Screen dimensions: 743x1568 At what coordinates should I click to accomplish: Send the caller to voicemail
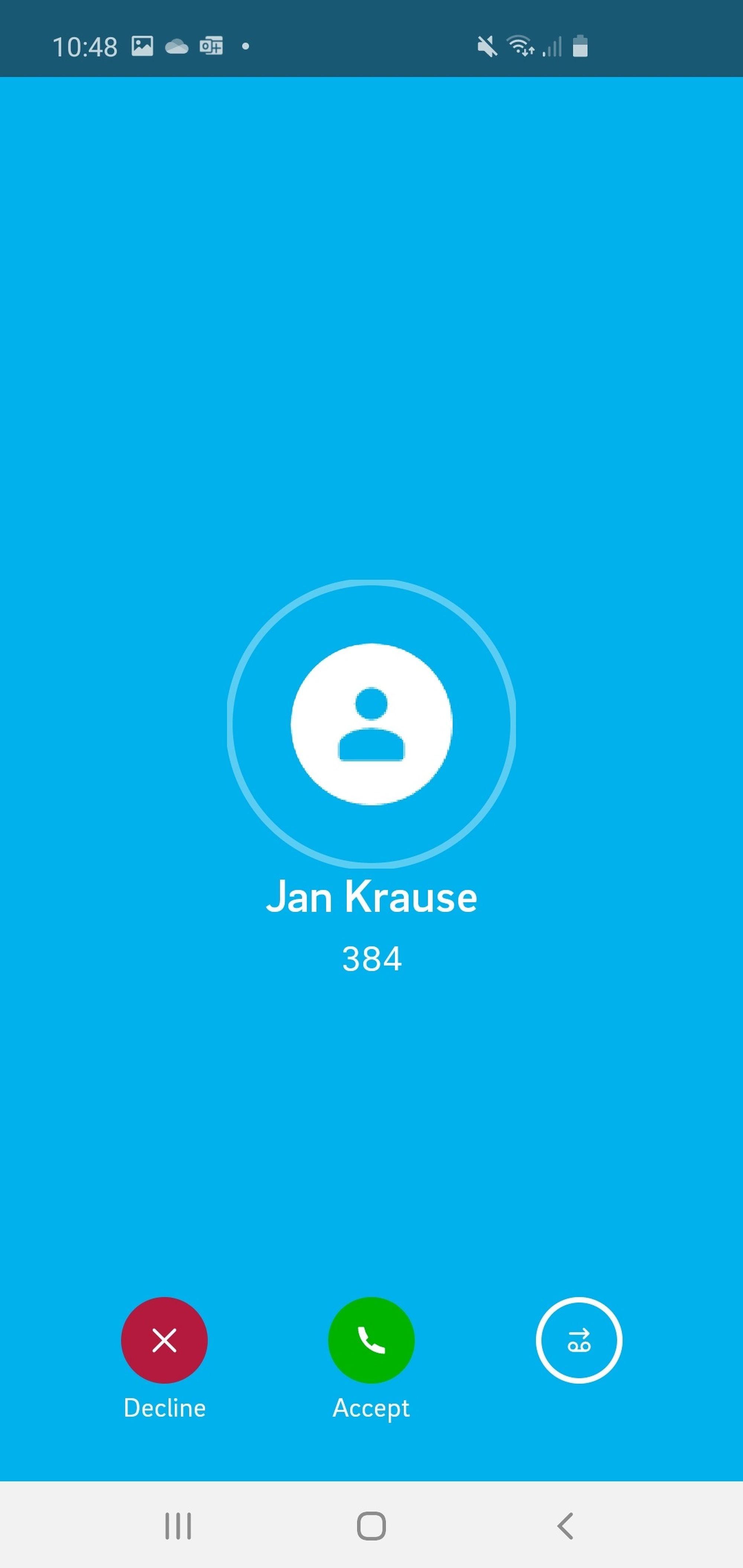[578, 1340]
